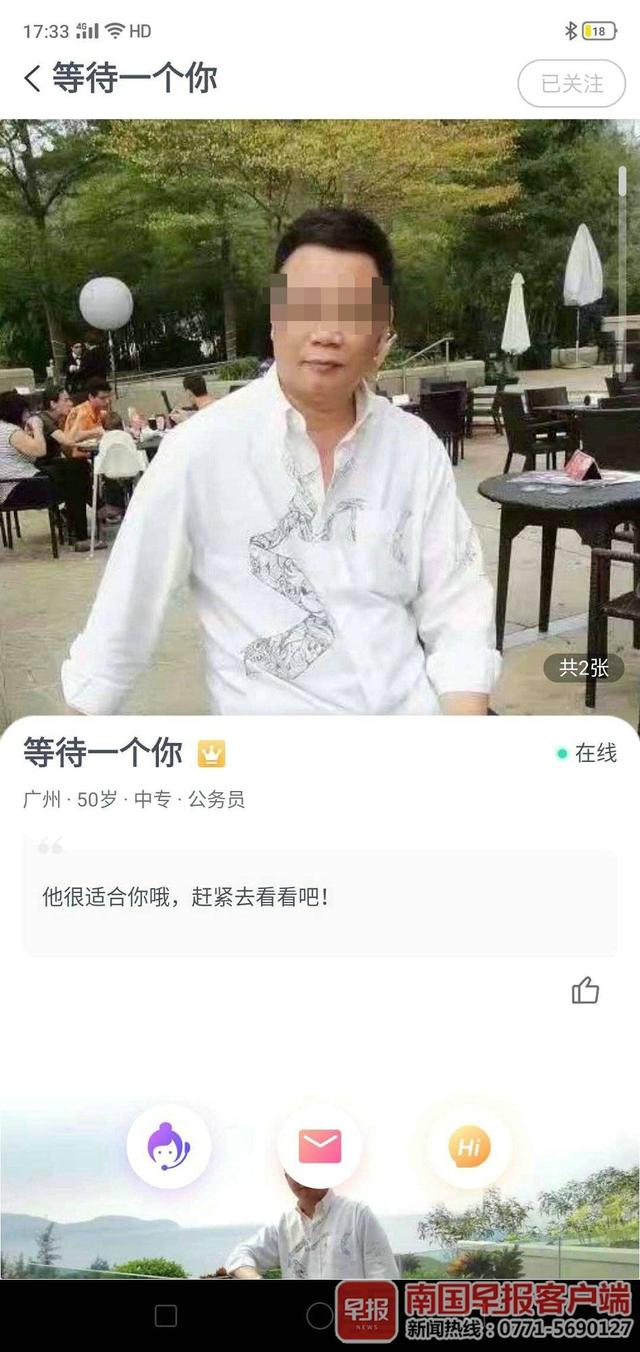The width and height of the screenshot is (640, 1352).
Task: Open recent apps from navigation bar
Action: (x=166, y=1316)
